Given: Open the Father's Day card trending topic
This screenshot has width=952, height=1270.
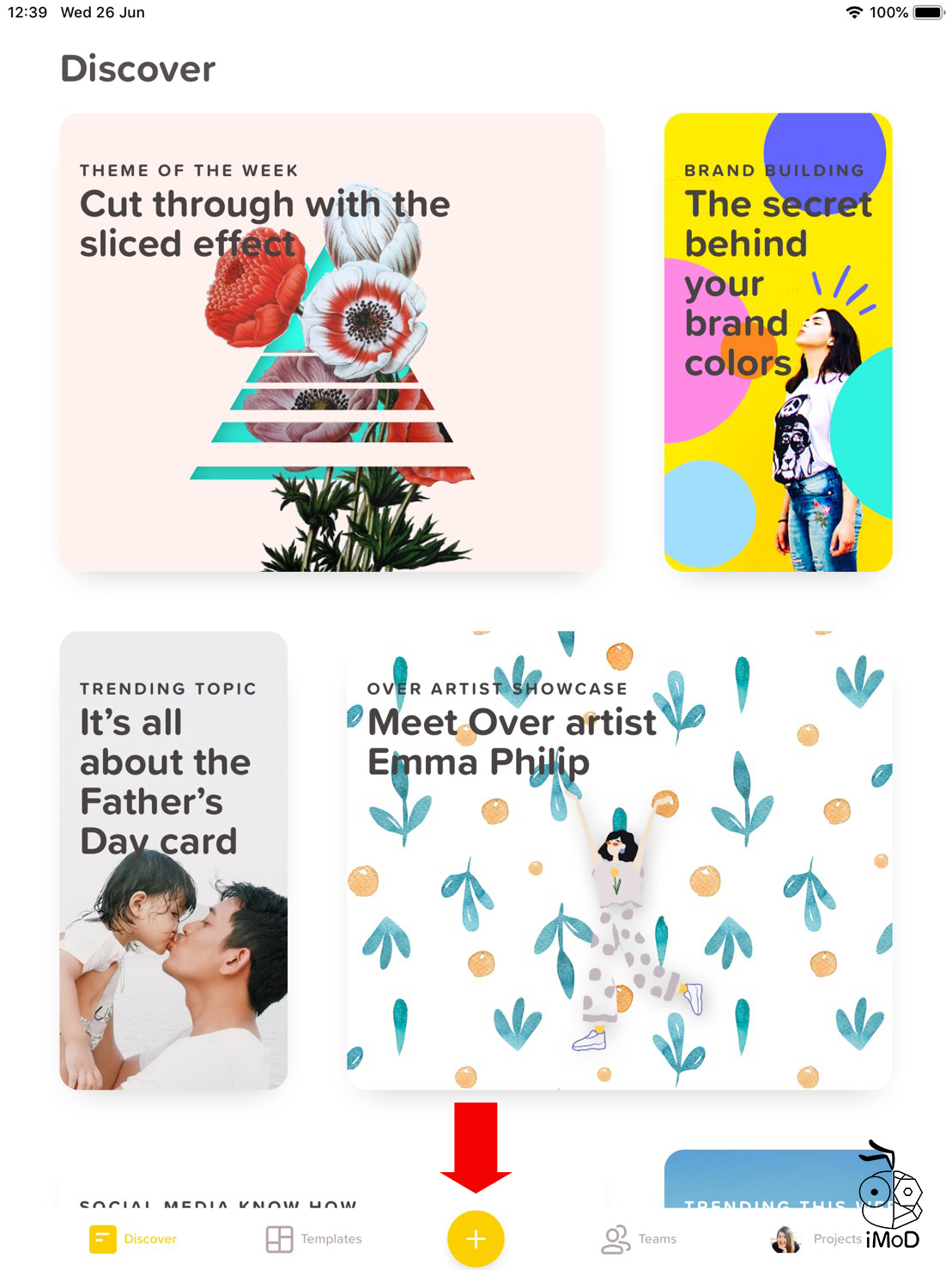Looking at the screenshot, I should (173, 860).
